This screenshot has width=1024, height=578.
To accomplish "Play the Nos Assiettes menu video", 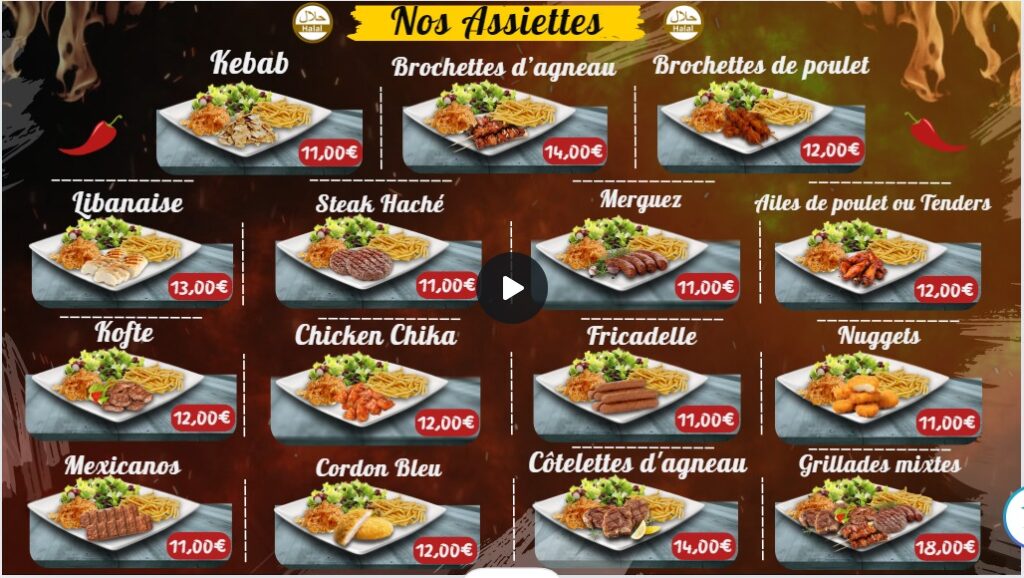I will [x=512, y=289].
